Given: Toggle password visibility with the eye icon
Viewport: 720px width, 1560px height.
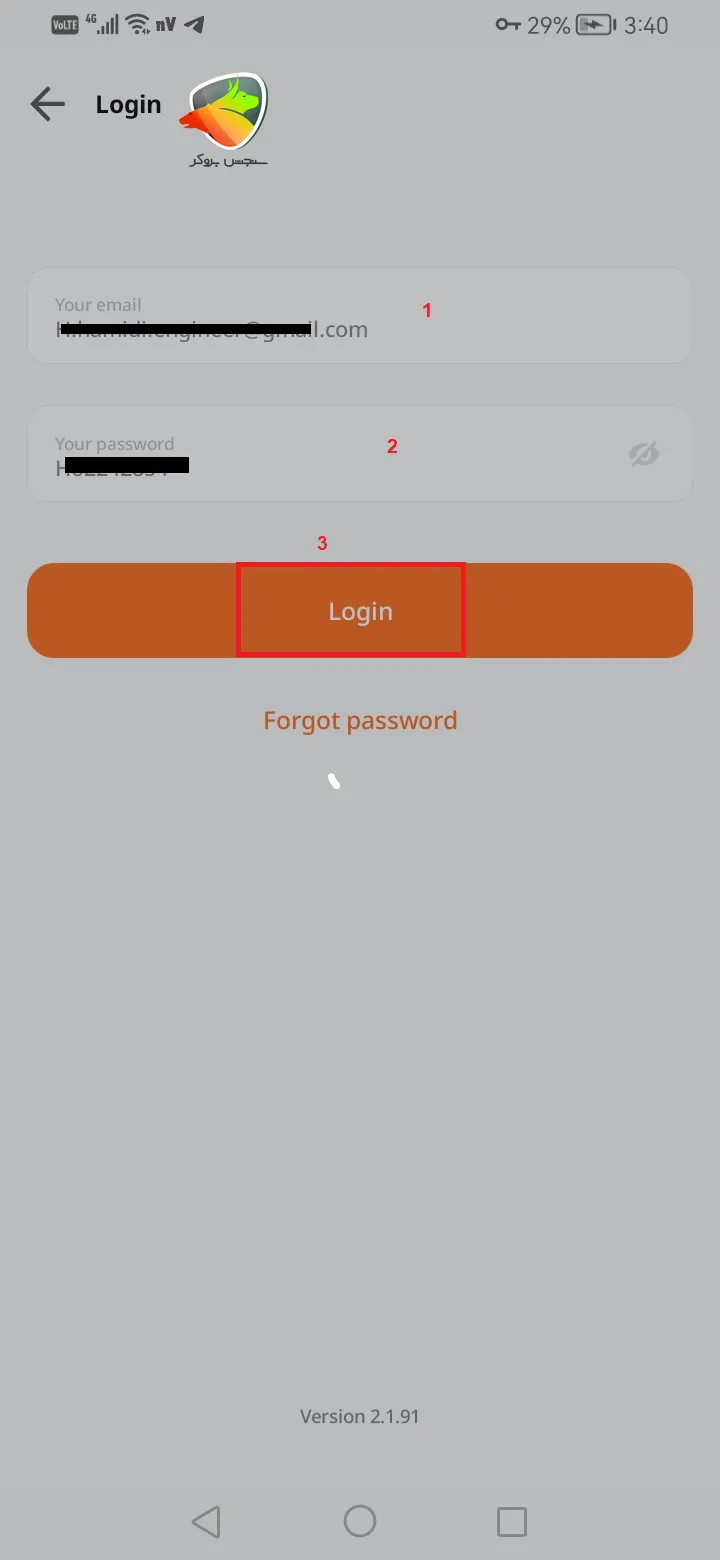Looking at the screenshot, I should tap(644, 453).
